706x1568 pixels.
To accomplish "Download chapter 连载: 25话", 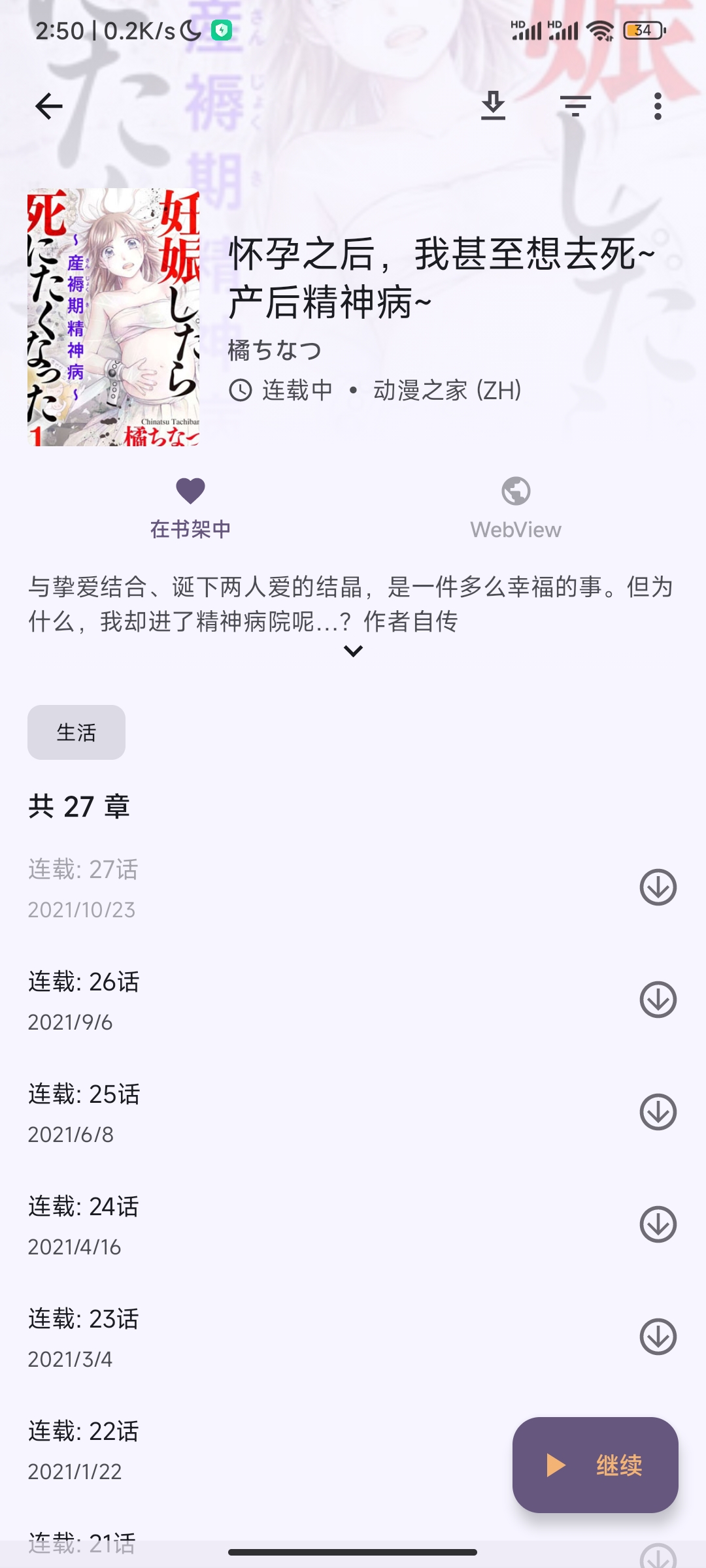I will point(658,1112).
